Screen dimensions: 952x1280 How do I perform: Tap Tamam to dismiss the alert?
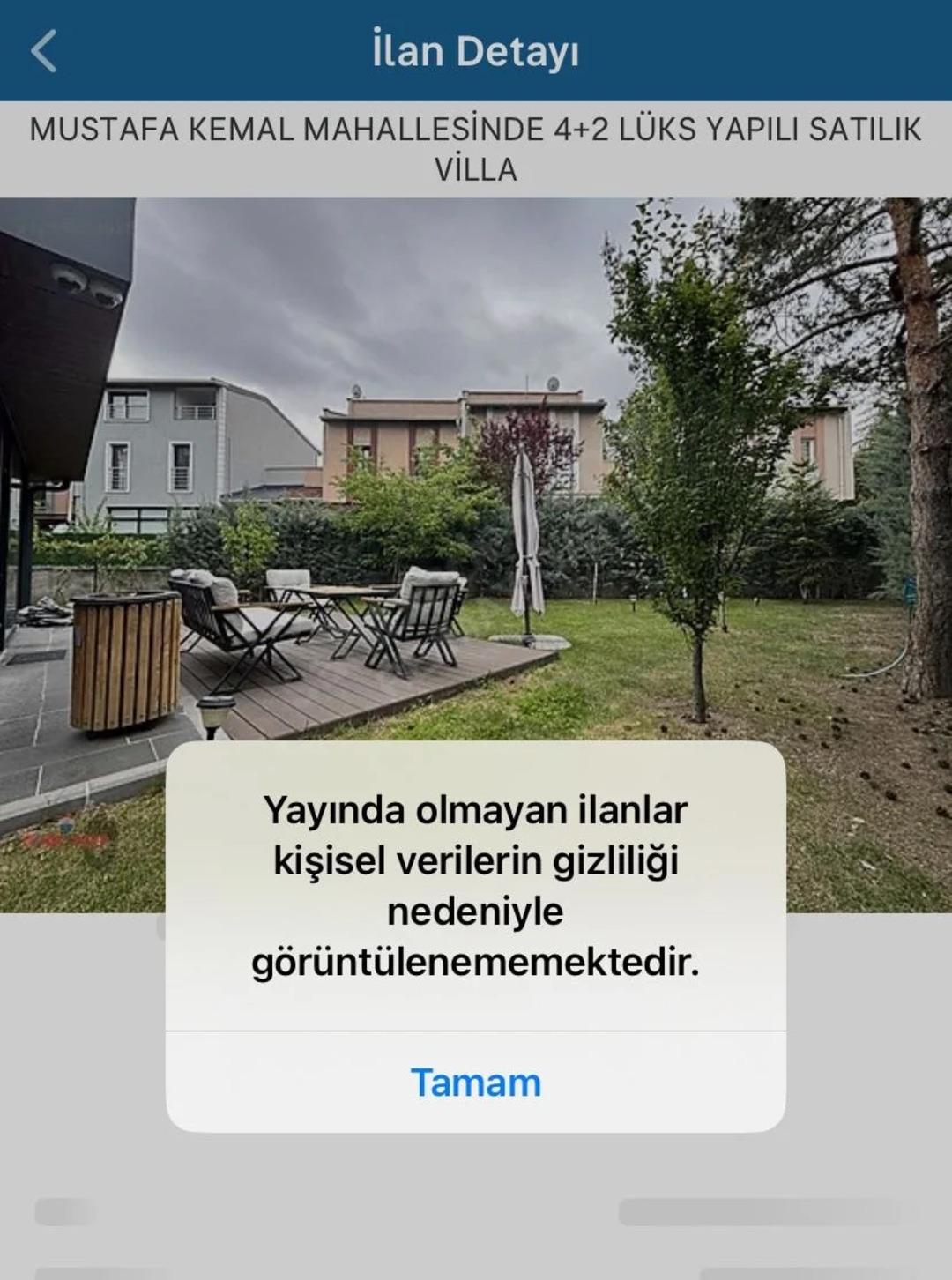coord(476,1080)
